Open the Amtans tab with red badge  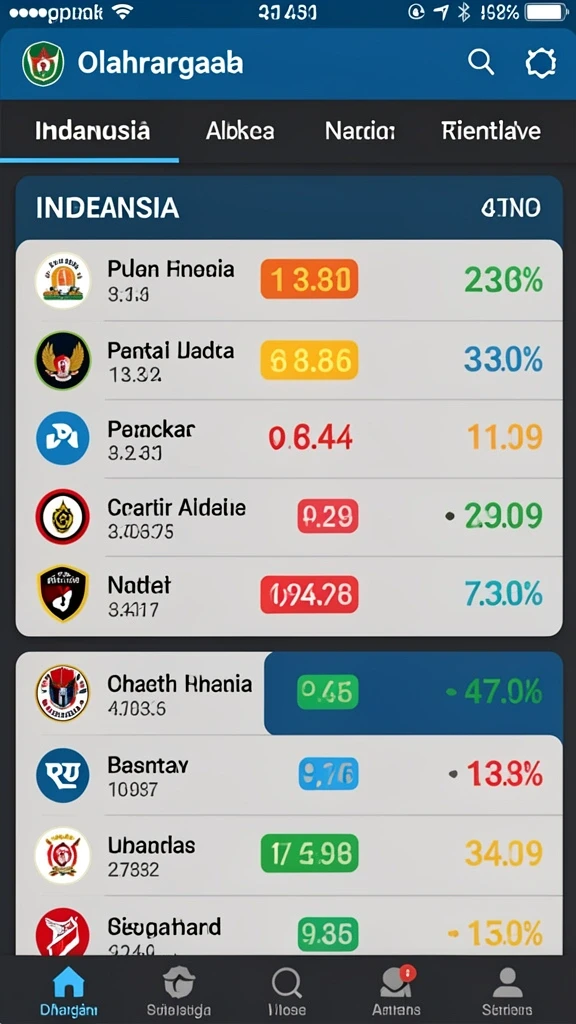(397, 990)
